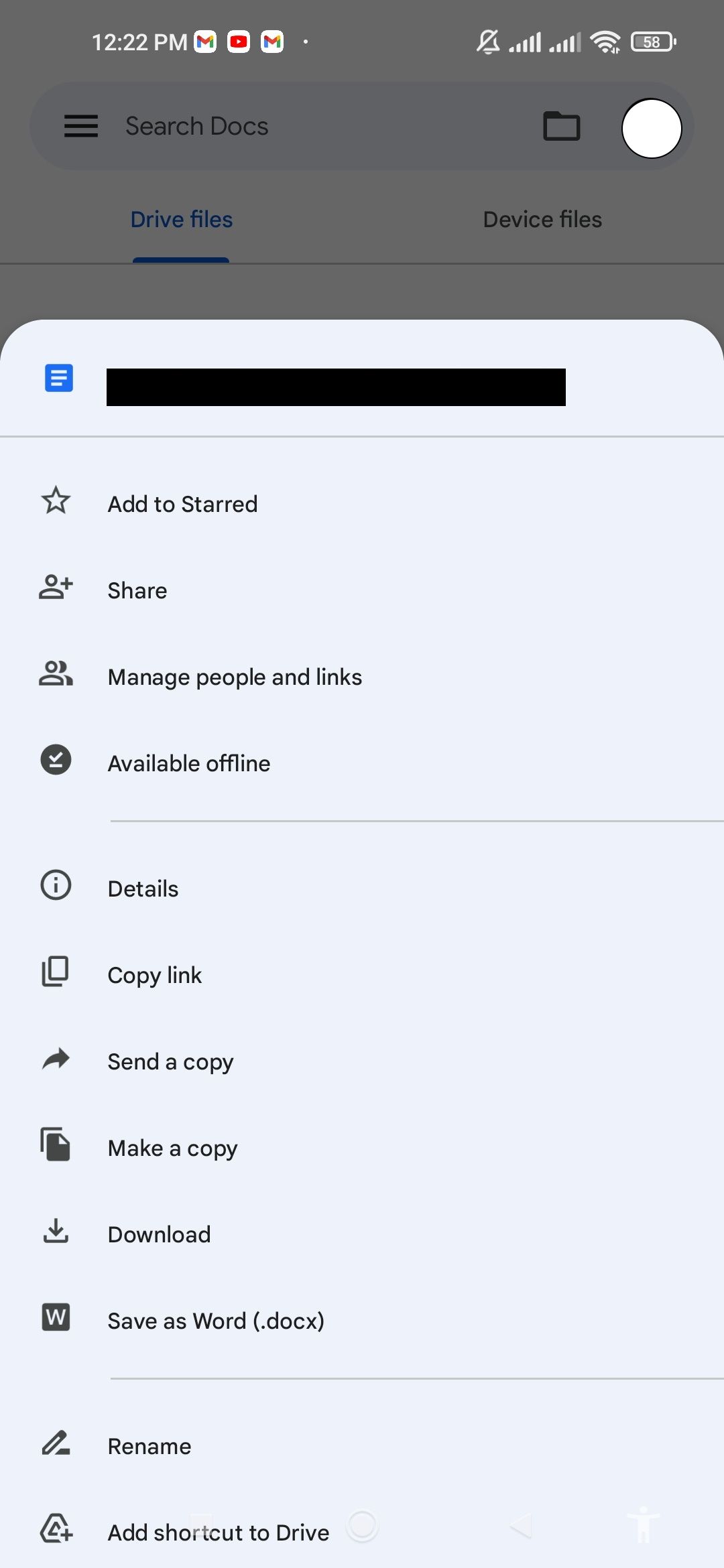Open Manage people and links
Screen dimensions: 724x1568
tap(235, 677)
